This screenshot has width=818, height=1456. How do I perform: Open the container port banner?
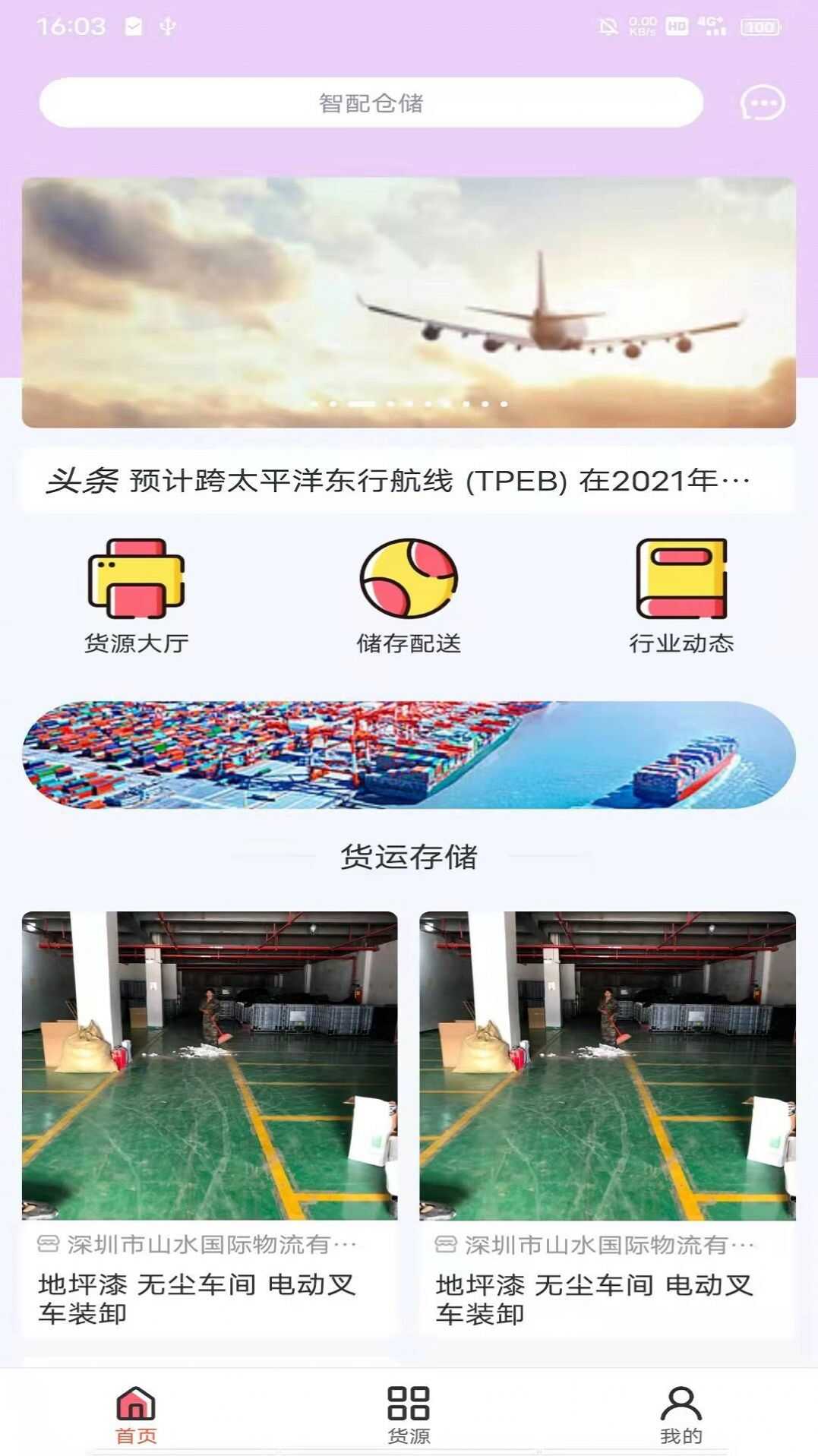(409, 754)
